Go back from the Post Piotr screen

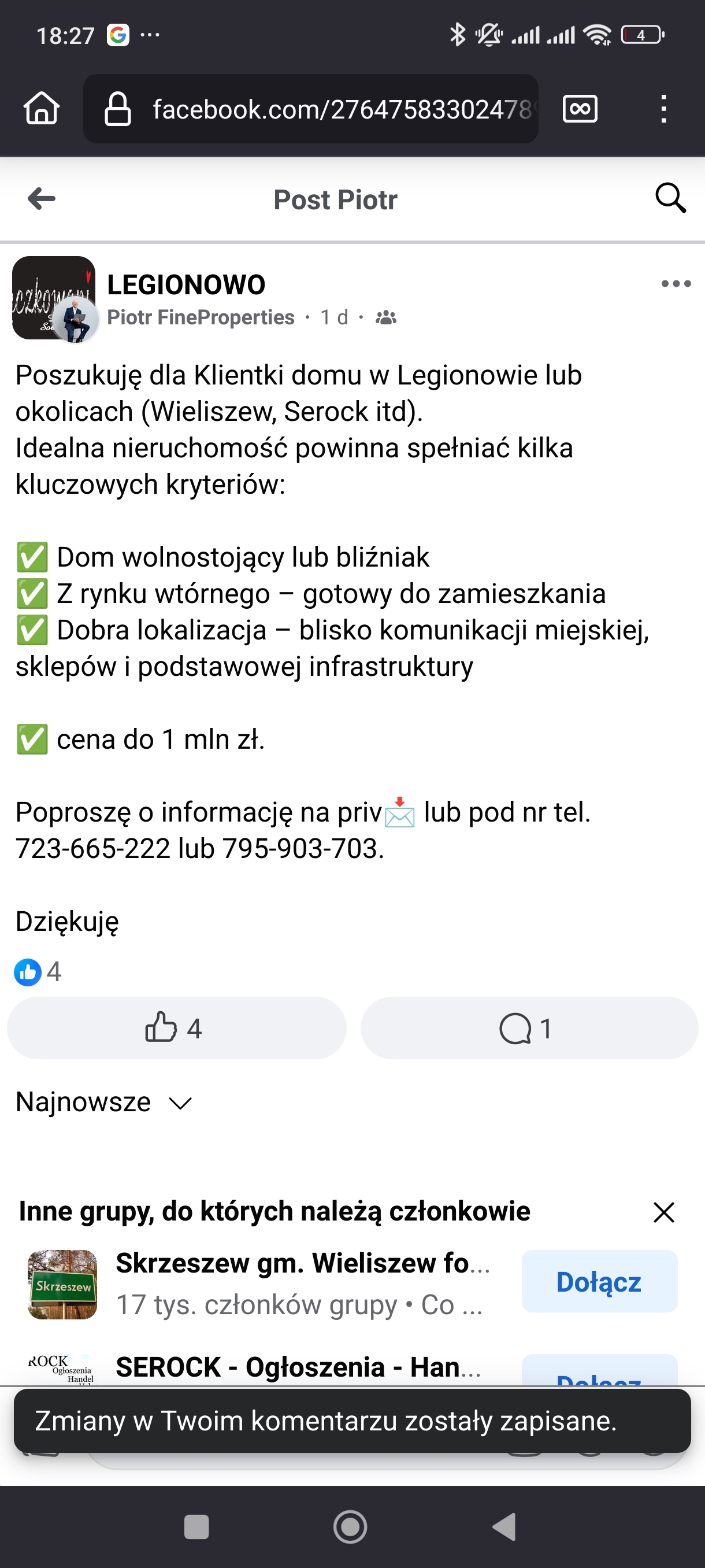pos(42,198)
